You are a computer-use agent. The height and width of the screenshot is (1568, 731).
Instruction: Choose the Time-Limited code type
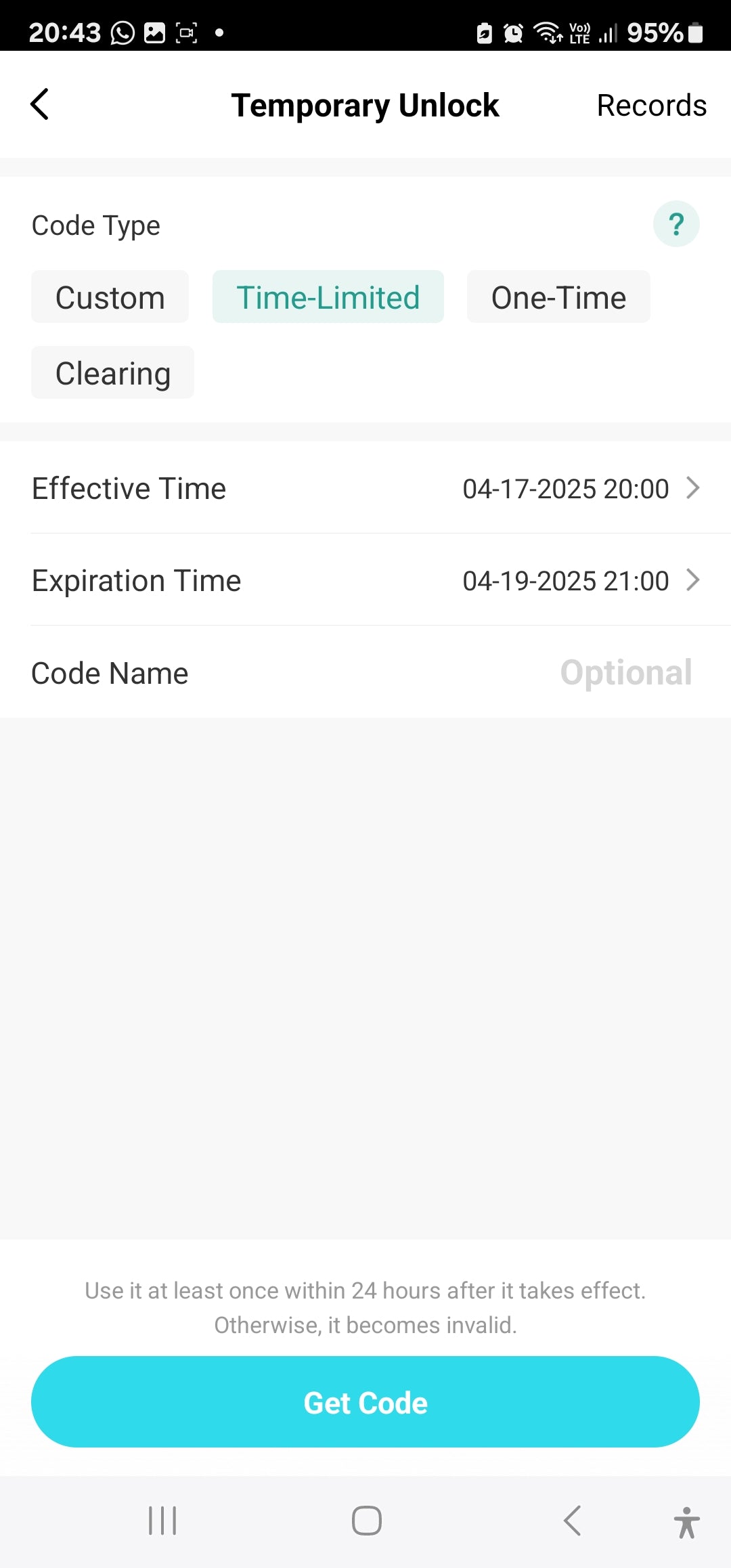[x=328, y=297]
